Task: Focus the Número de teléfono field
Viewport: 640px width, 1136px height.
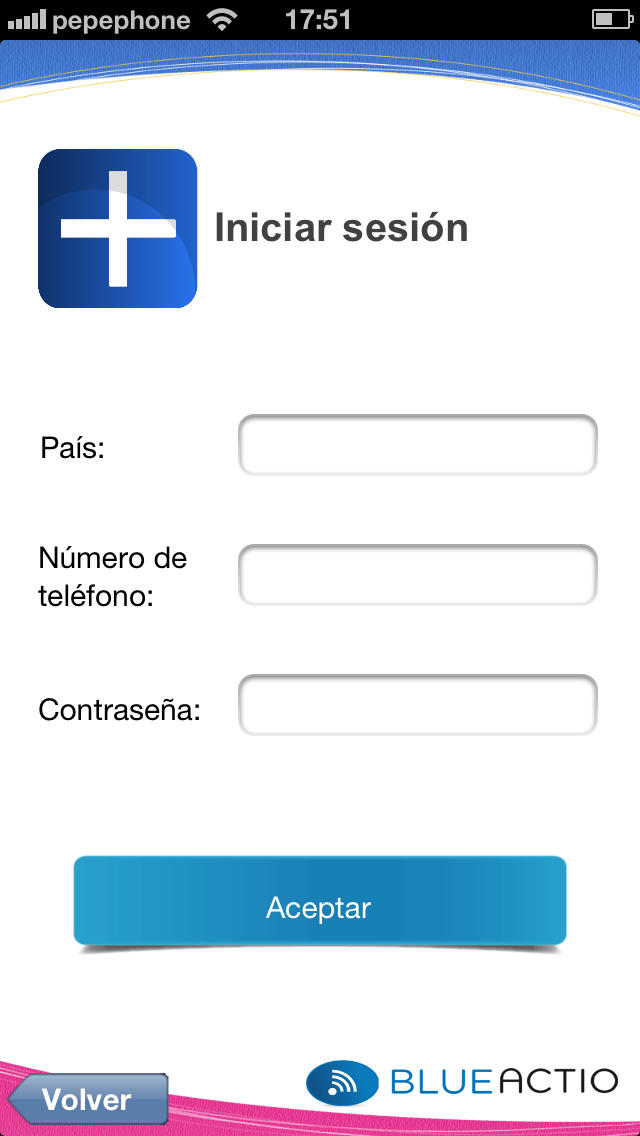Action: [x=418, y=575]
